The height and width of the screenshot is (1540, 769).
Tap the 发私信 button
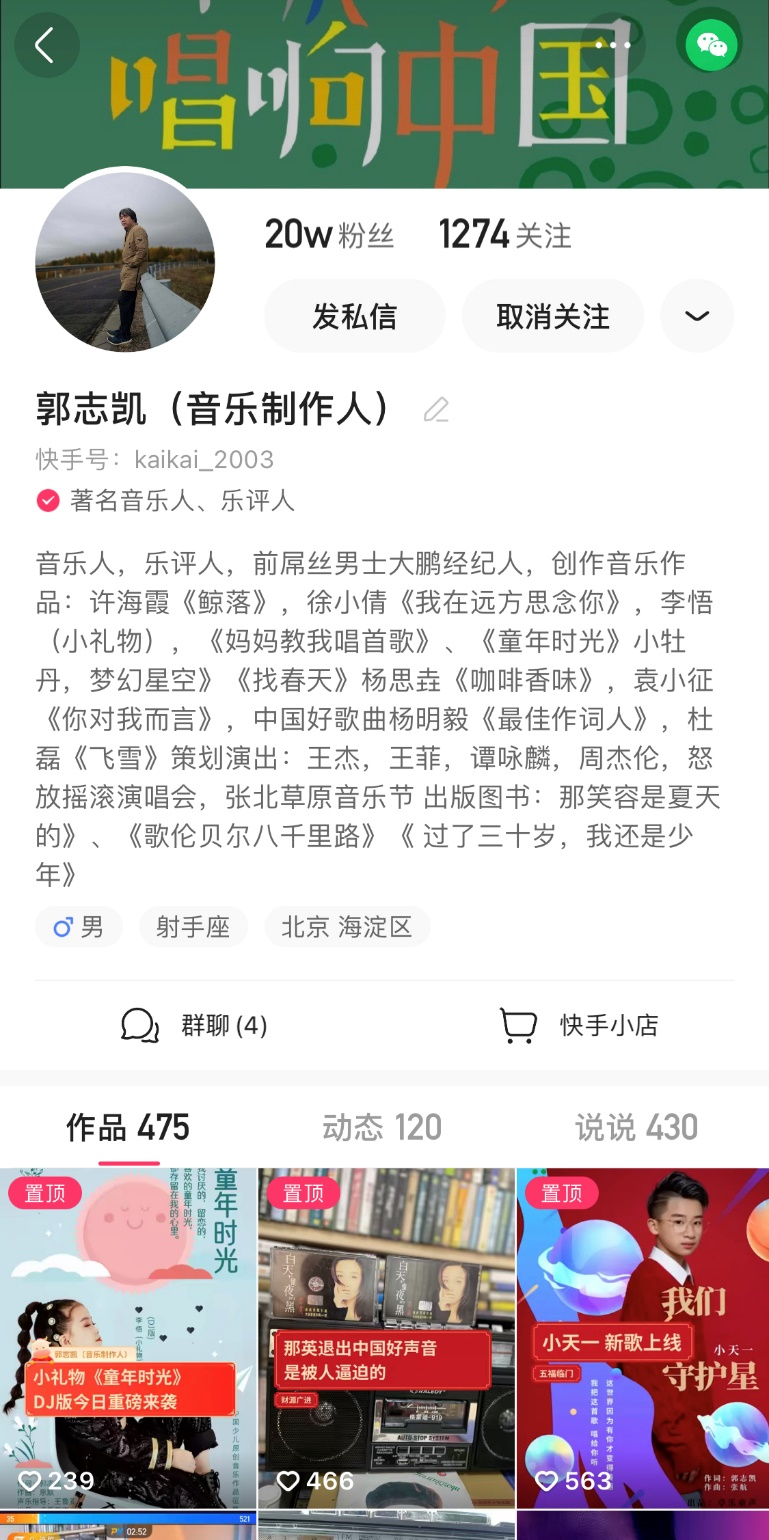coord(354,316)
